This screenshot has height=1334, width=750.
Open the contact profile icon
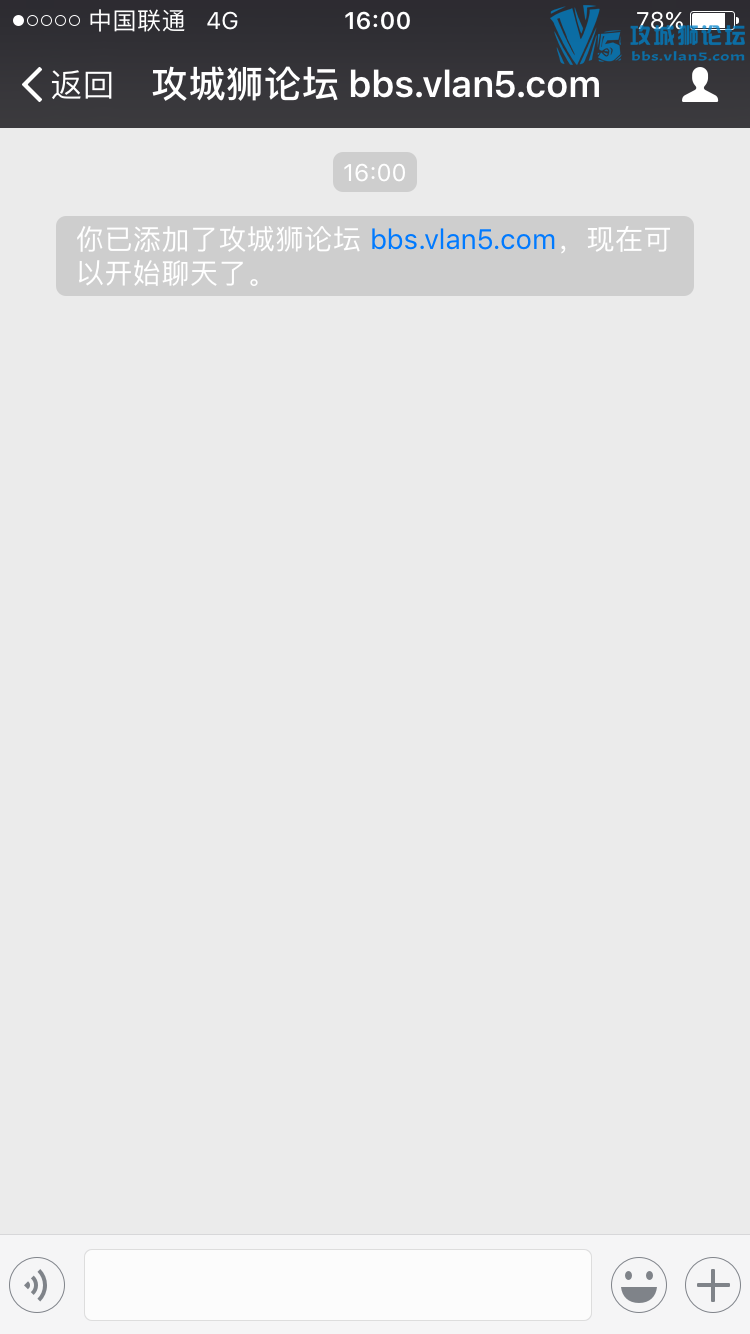pos(699,85)
